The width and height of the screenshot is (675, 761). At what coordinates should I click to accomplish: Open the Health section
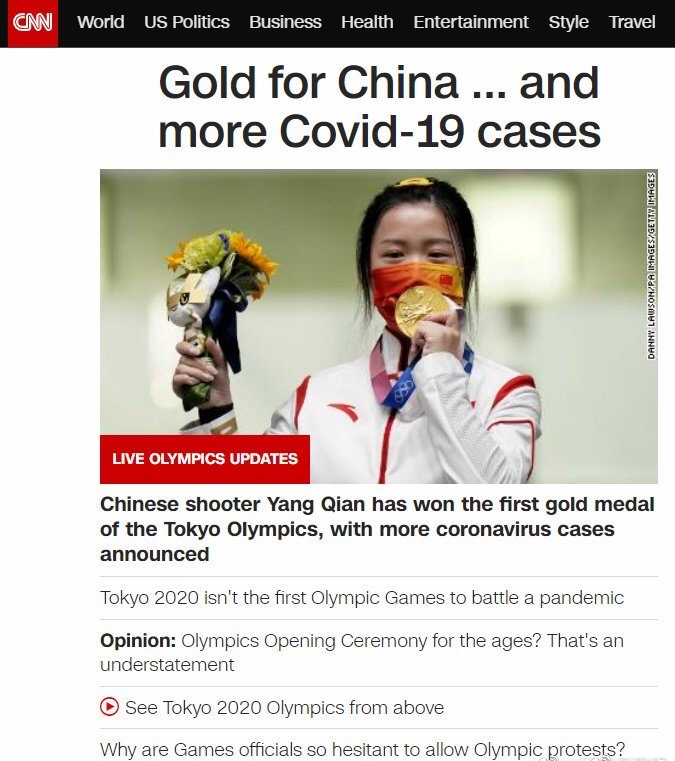pos(367,22)
